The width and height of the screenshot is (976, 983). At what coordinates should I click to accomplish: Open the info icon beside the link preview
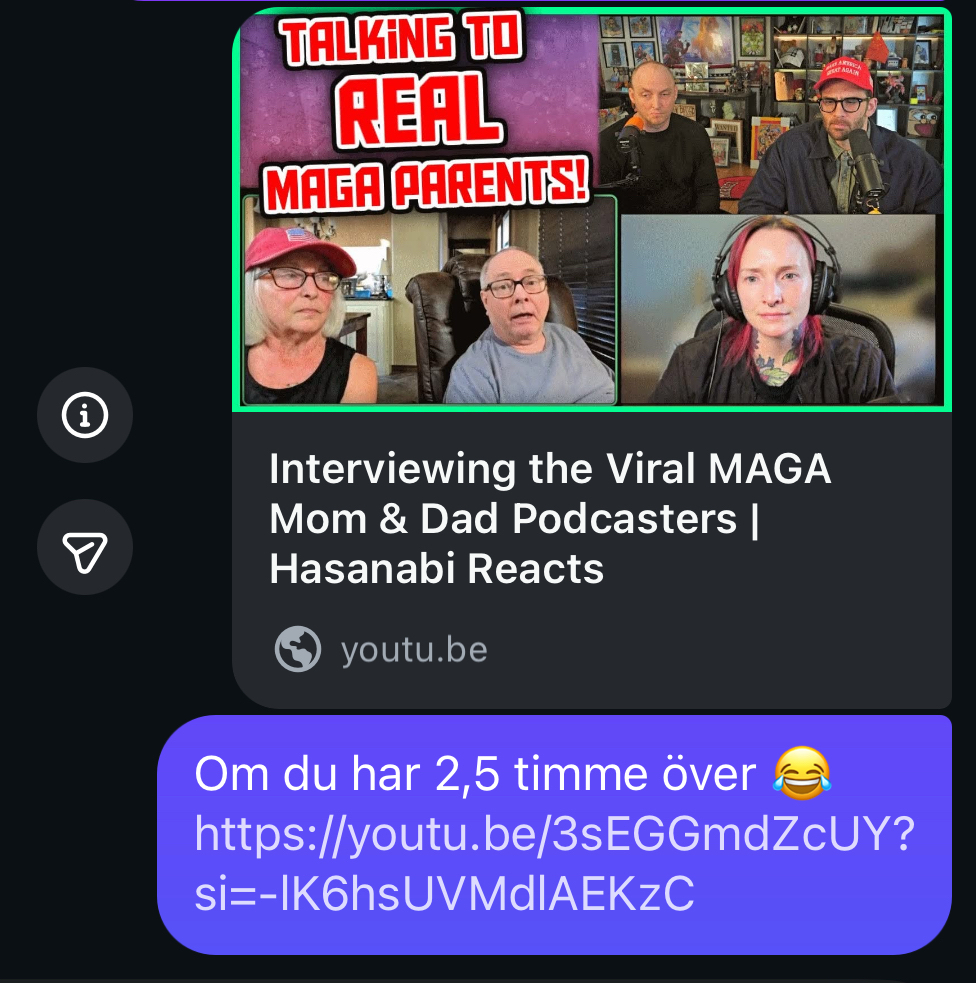(x=85, y=415)
